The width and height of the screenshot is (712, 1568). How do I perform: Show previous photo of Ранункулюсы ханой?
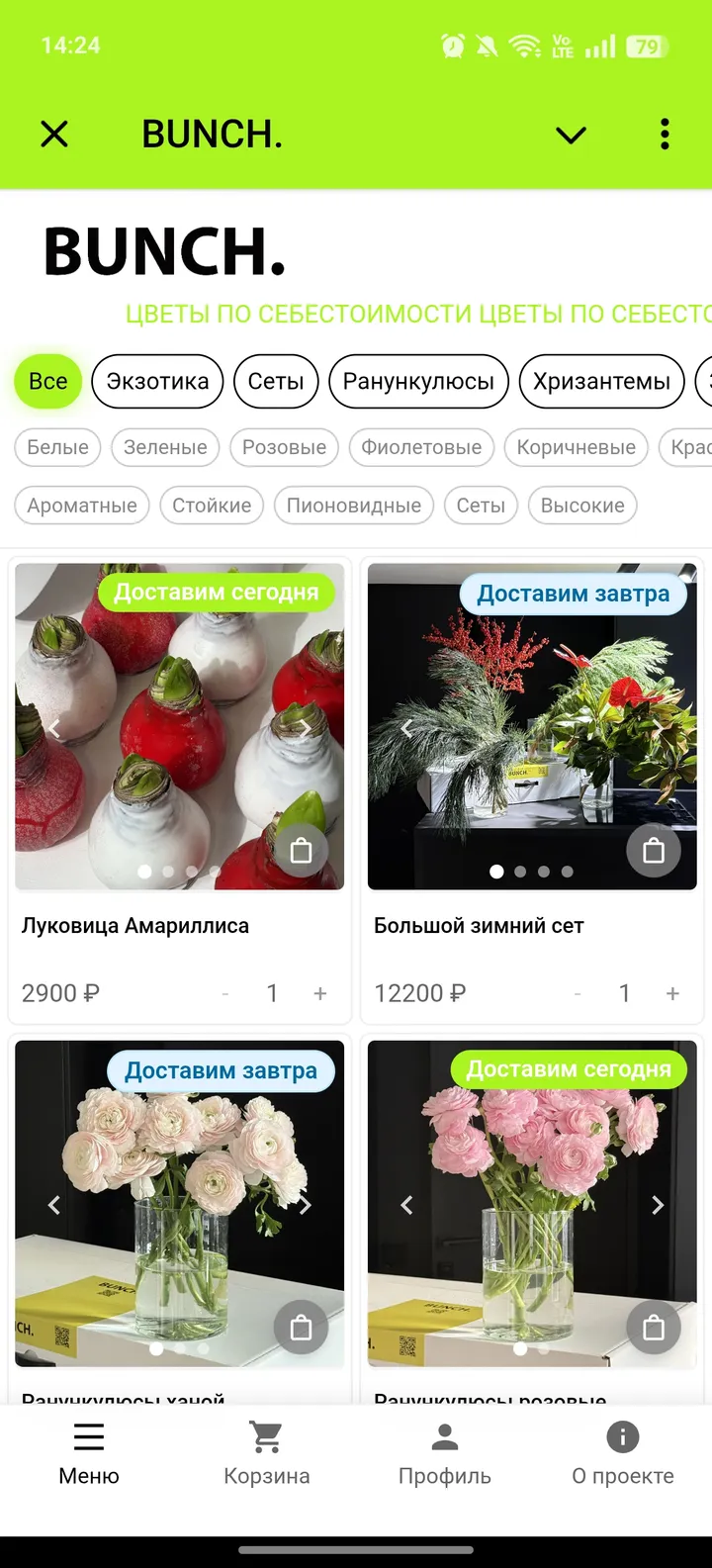(54, 1205)
